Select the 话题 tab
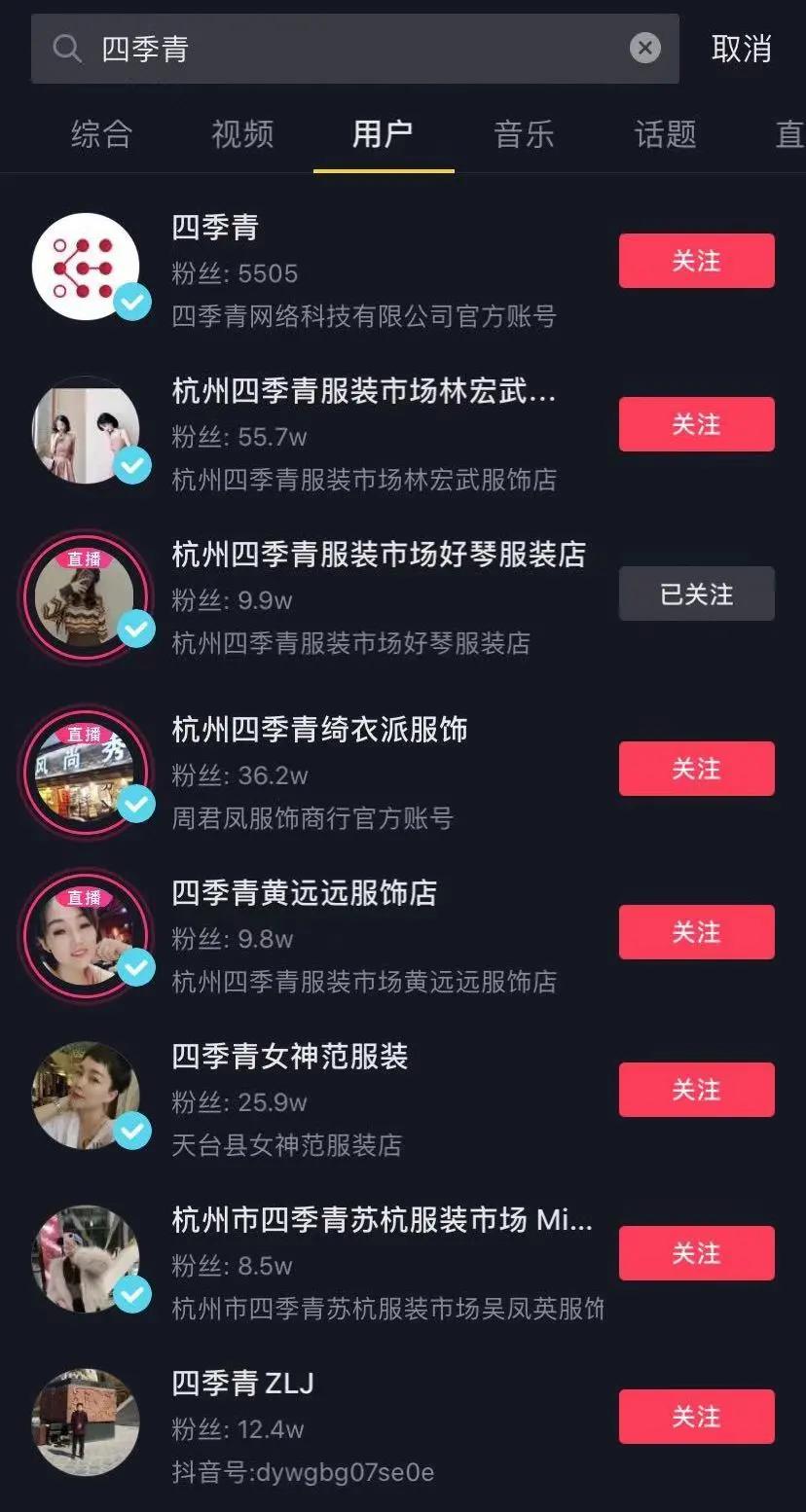This screenshot has width=806, height=1512. [x=665, y=134]
